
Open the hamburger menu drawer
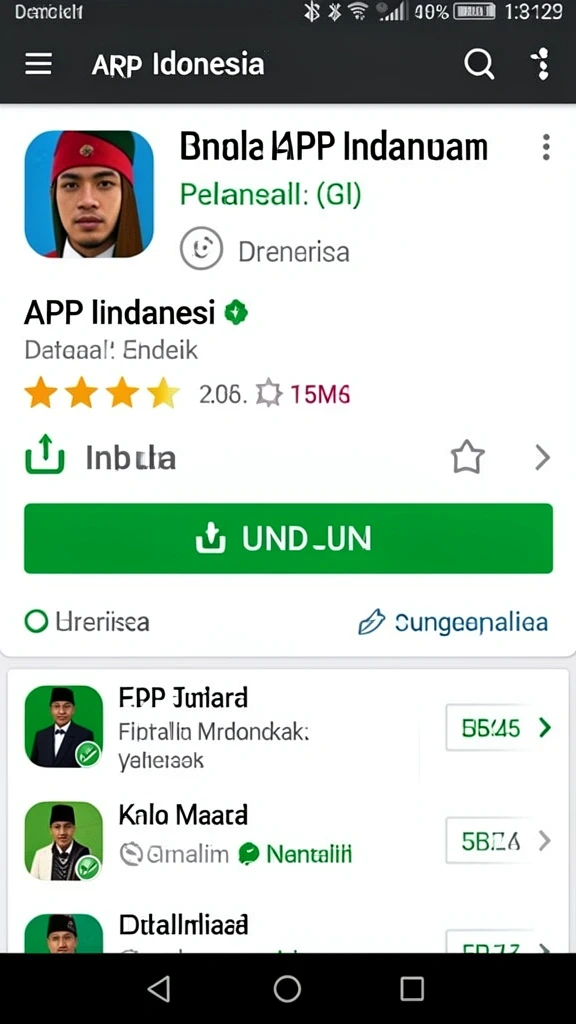tap(39, 64)
